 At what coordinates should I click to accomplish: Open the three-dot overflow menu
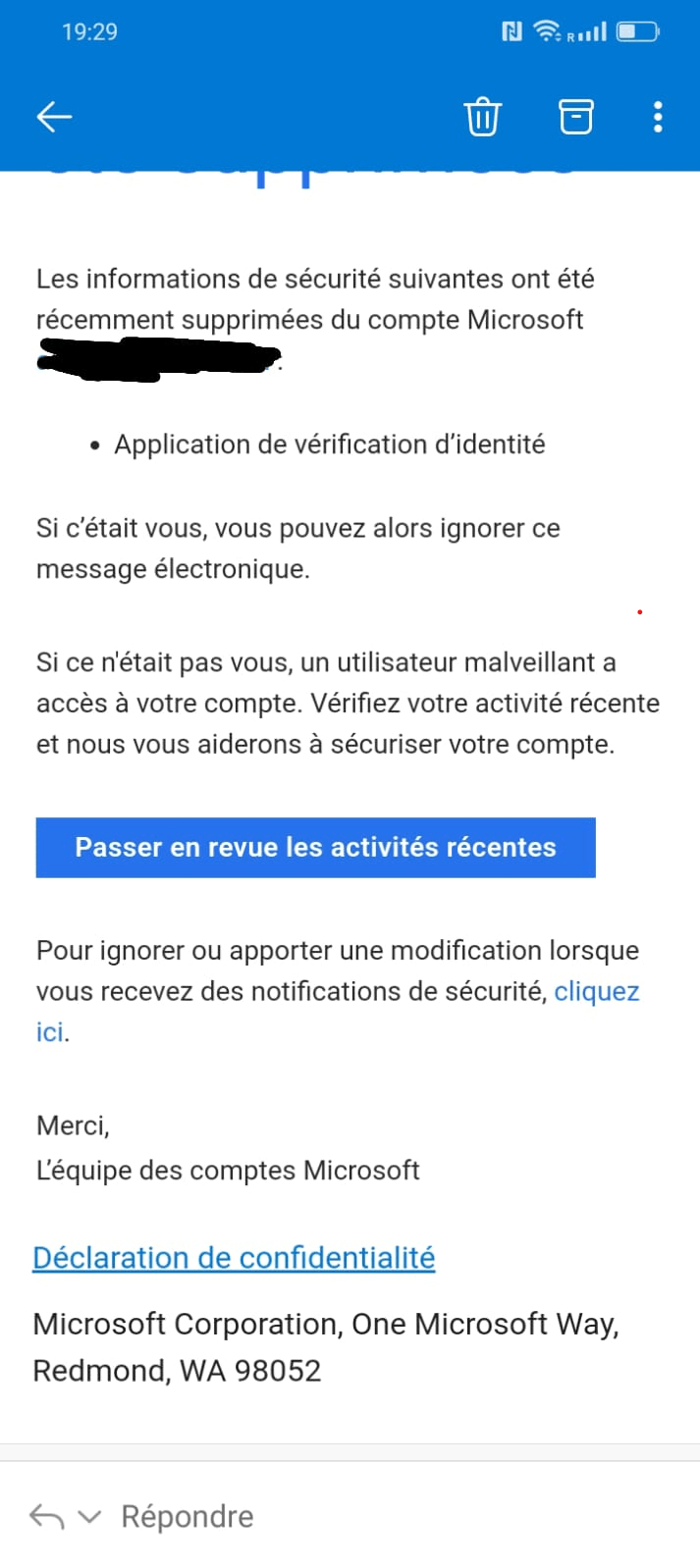[x=658, y=117]
